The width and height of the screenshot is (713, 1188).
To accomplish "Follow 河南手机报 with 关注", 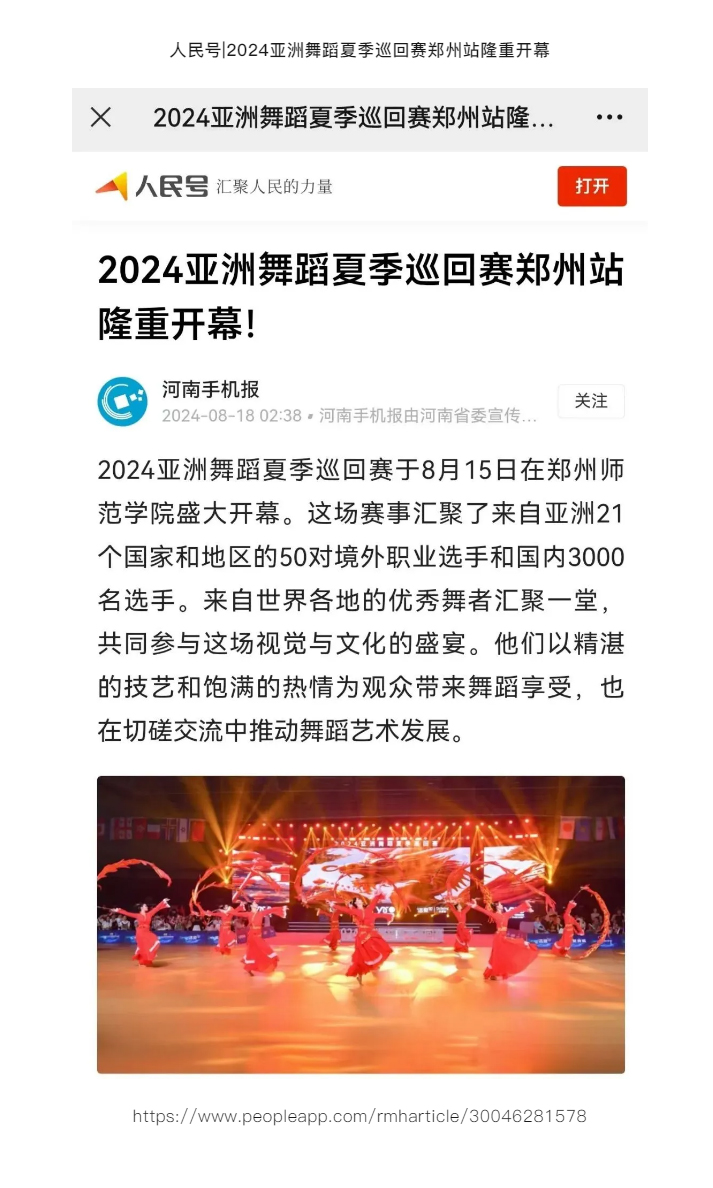I will point(590,401).
